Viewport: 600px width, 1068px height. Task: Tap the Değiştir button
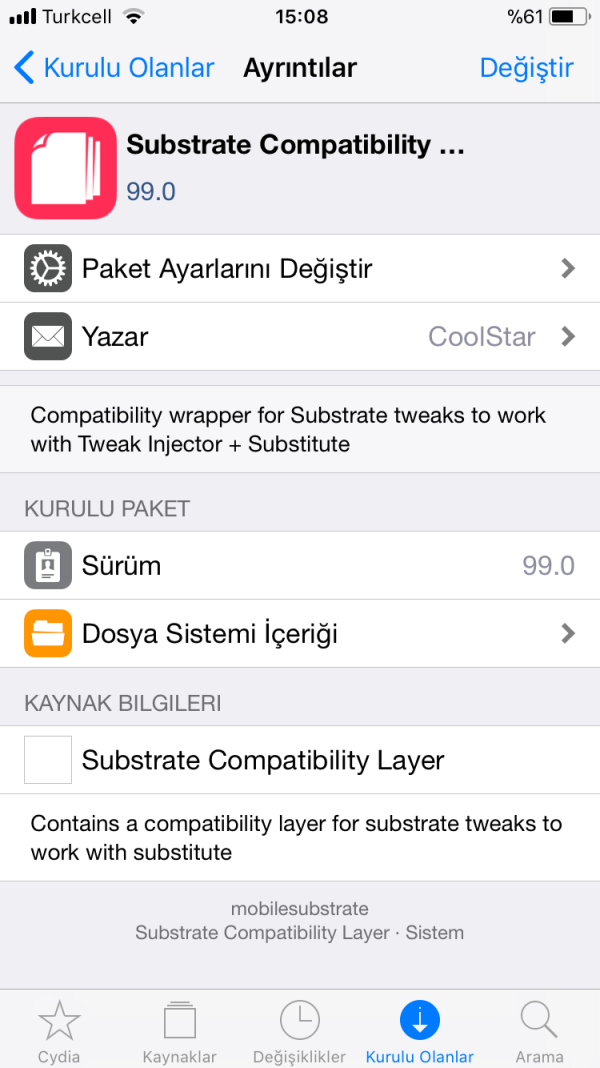526,68
